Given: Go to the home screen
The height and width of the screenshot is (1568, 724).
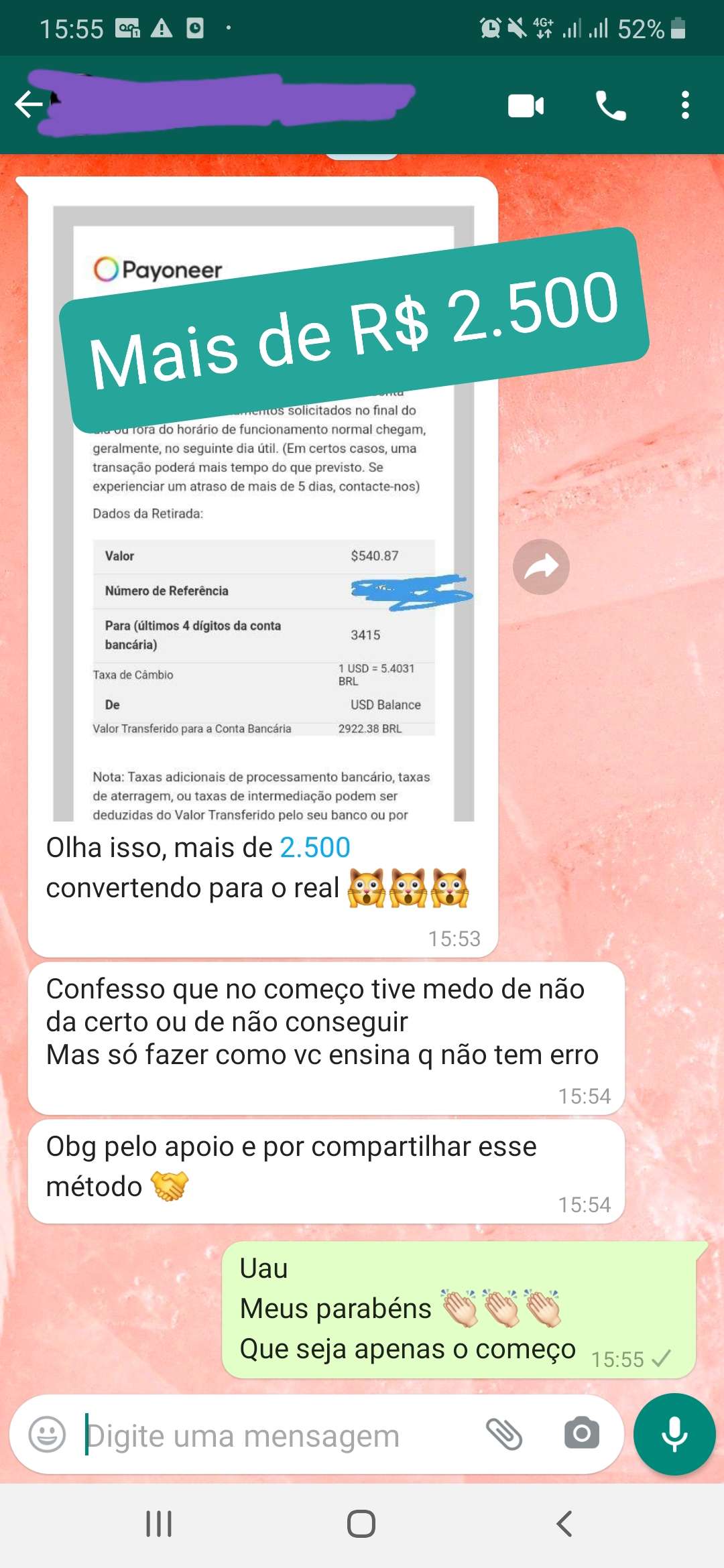Looking at the screenshot, I should (x=361, y=1524).
